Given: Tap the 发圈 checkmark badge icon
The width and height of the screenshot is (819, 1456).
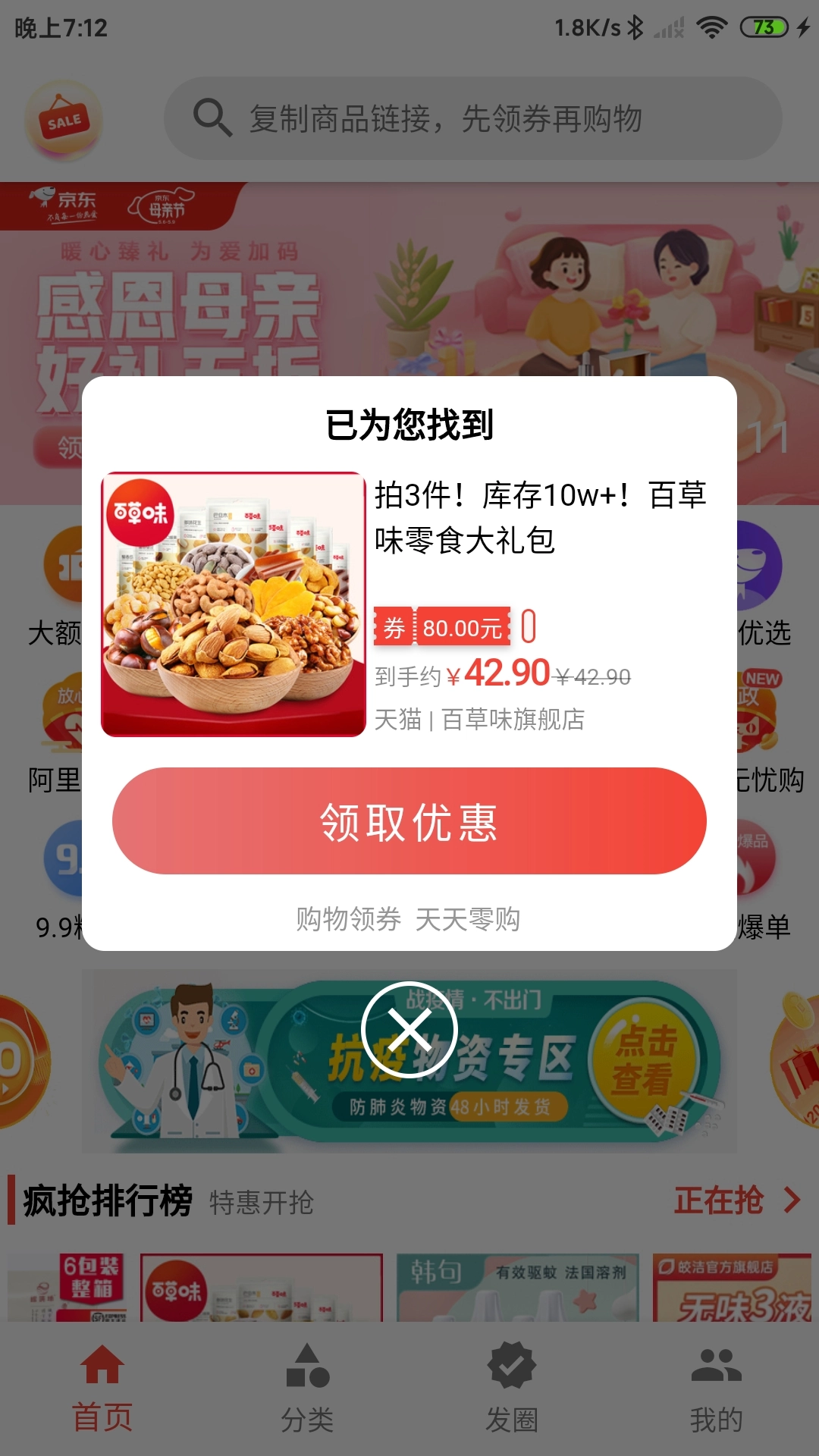Looking at the screenshot, I should (x=512, y=1370).
